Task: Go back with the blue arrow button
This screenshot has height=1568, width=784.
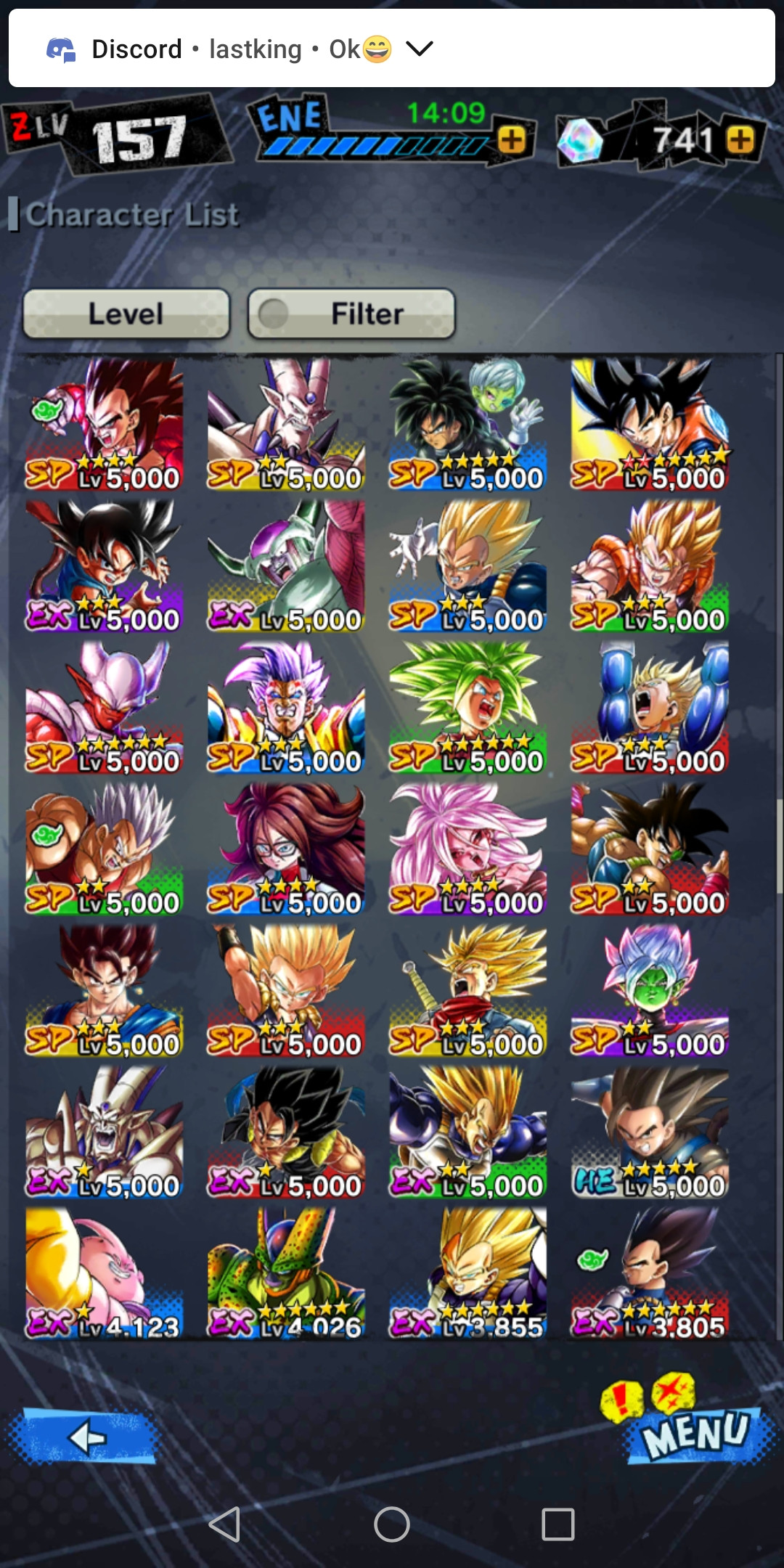Action: tap(85, 1437)
